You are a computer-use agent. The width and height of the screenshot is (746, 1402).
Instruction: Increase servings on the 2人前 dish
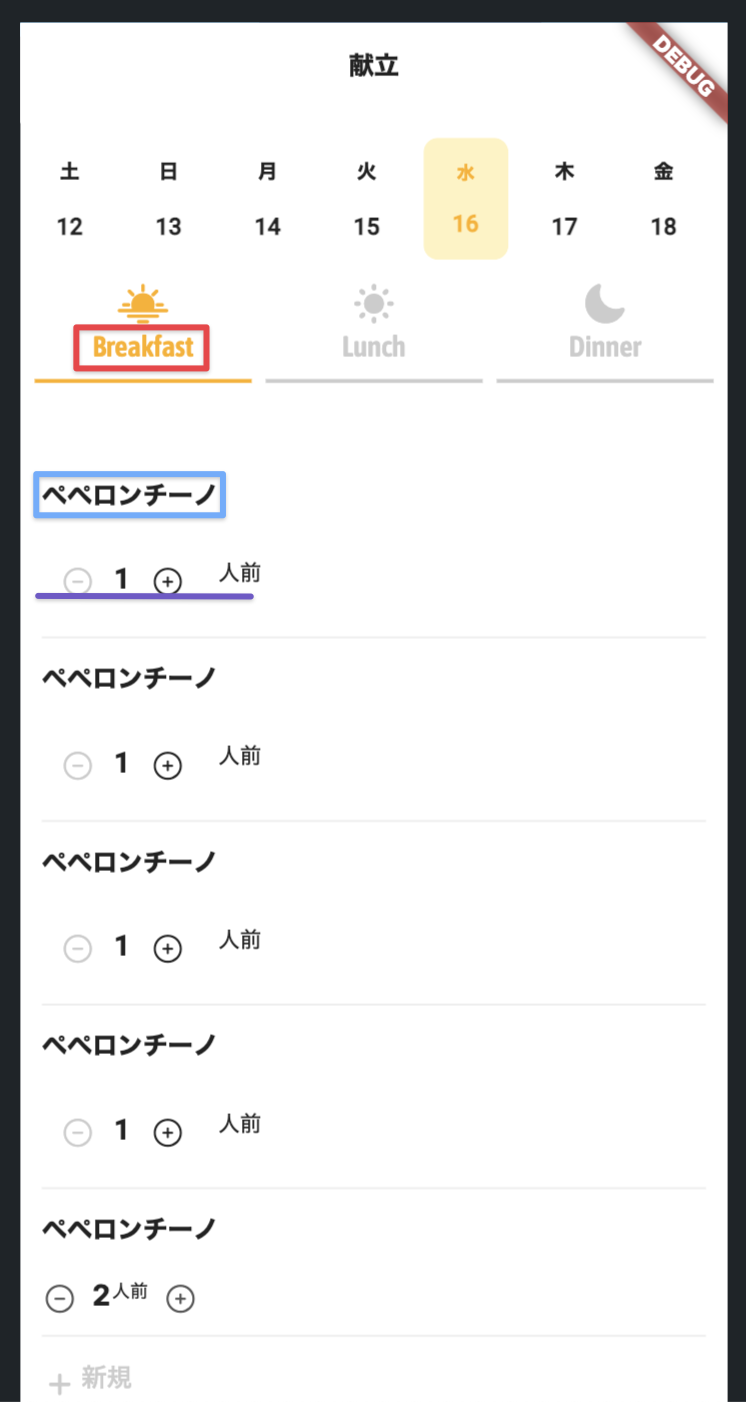point(180,1299)
